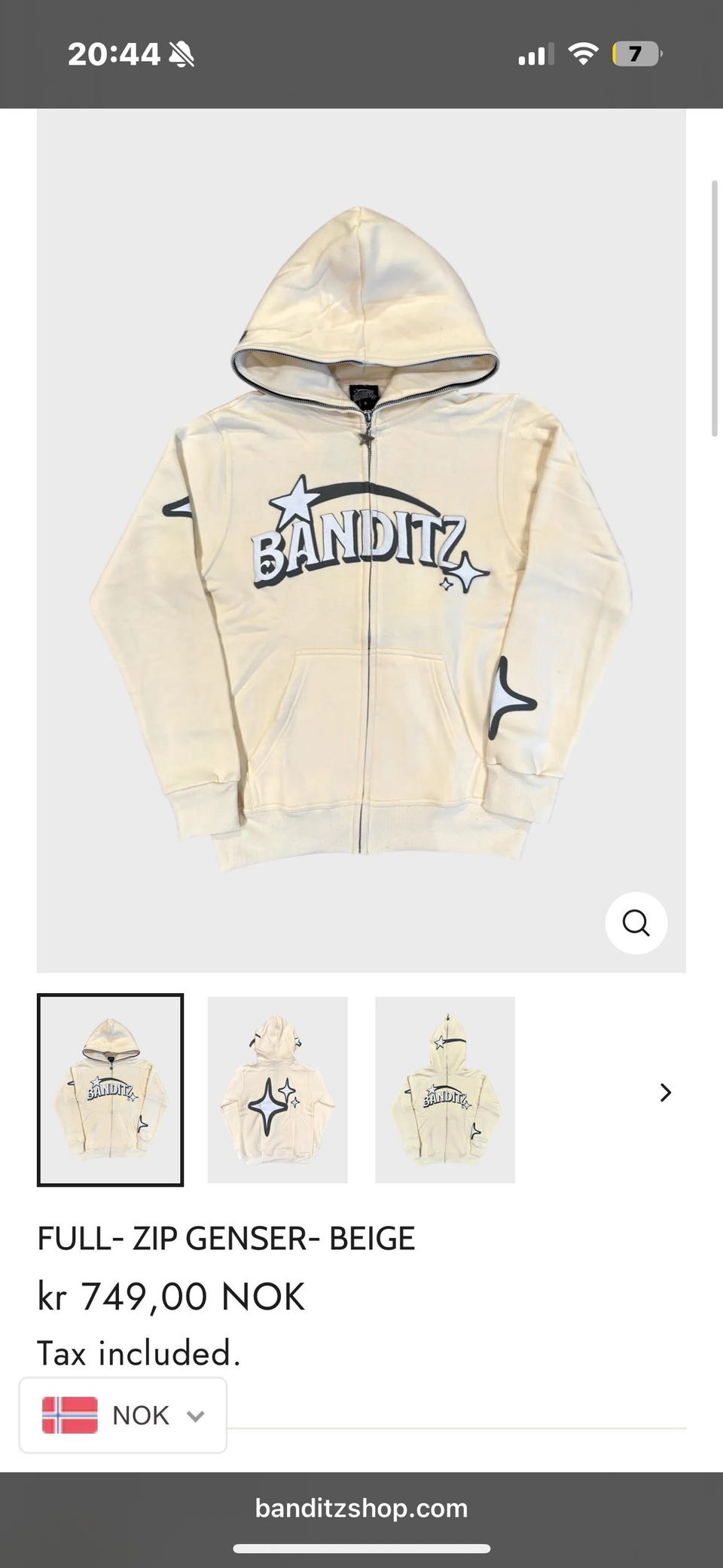This screenshot has height=1568, width=723.
Task: Show the back view thumbnail with star
Action: [x=277, y=1090]
